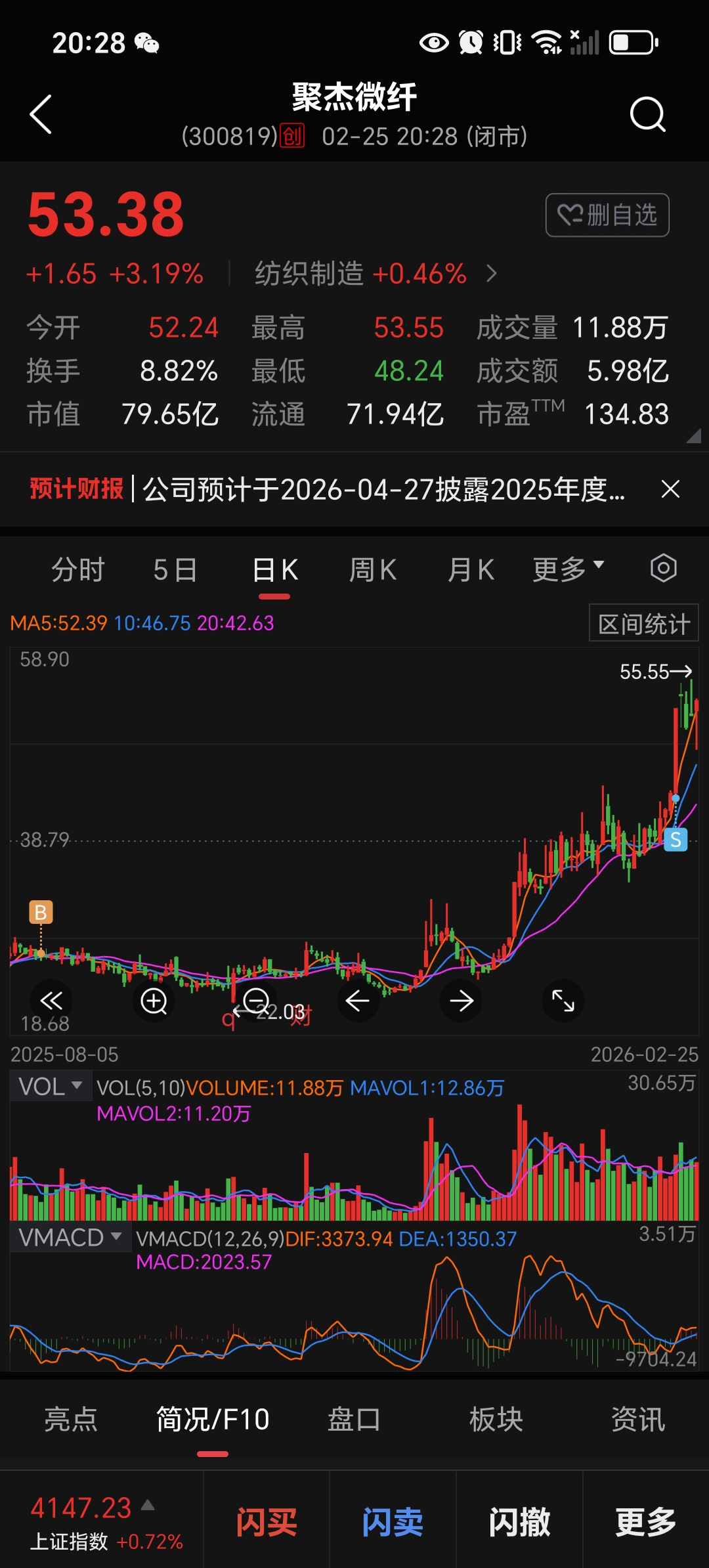The height and width of the screenshot is (1568, 709).
Task: Open 区间统计 range statistics
Action: 643,624
